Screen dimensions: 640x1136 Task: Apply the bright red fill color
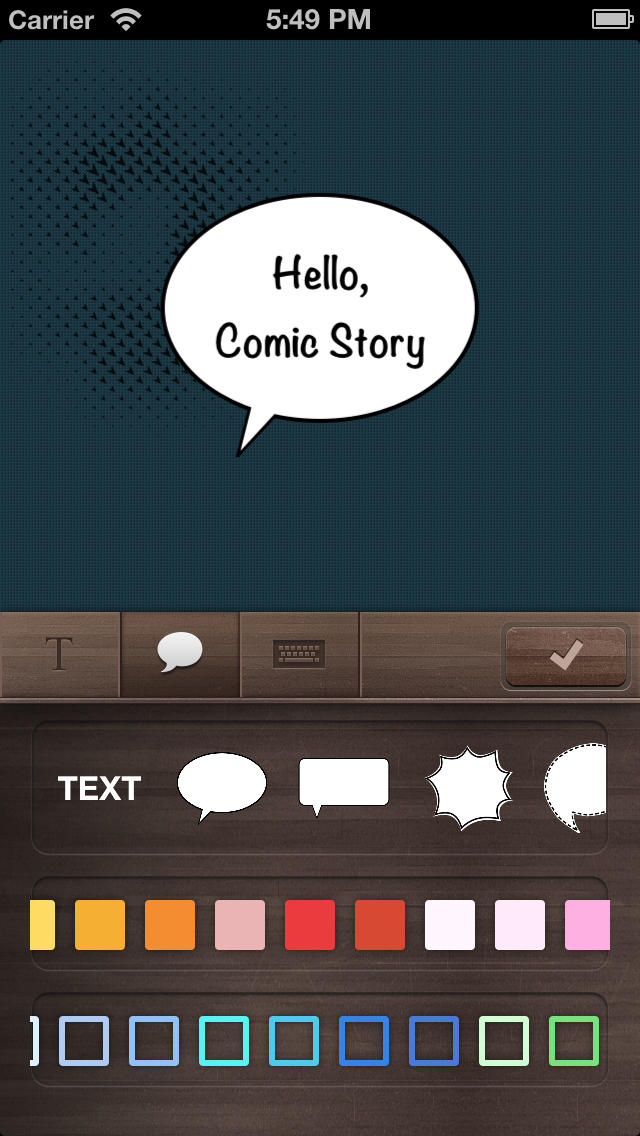point(310,925)
